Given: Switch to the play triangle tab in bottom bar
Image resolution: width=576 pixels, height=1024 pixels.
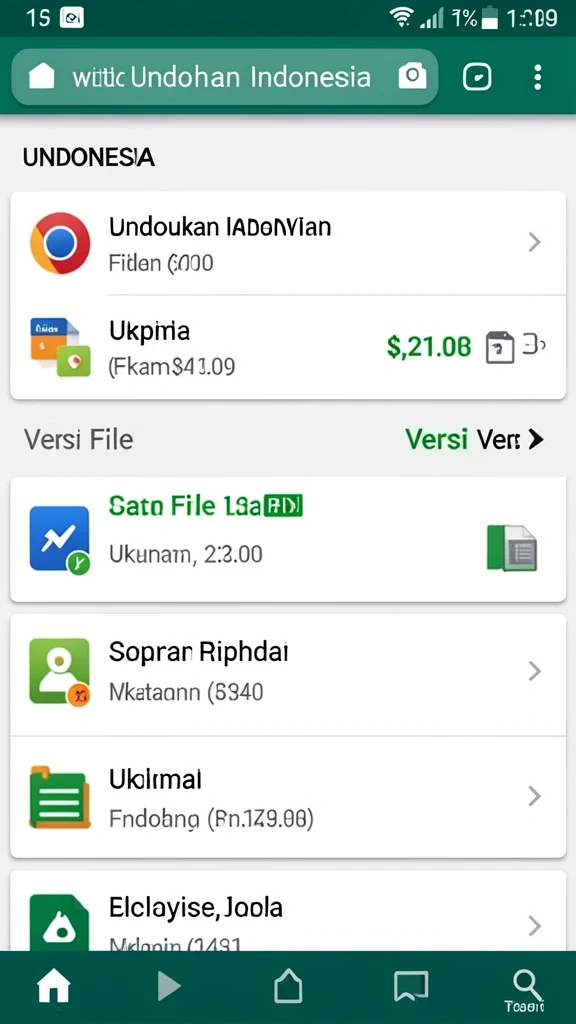Looking at the screenshot, I should (x=168, y=986).
